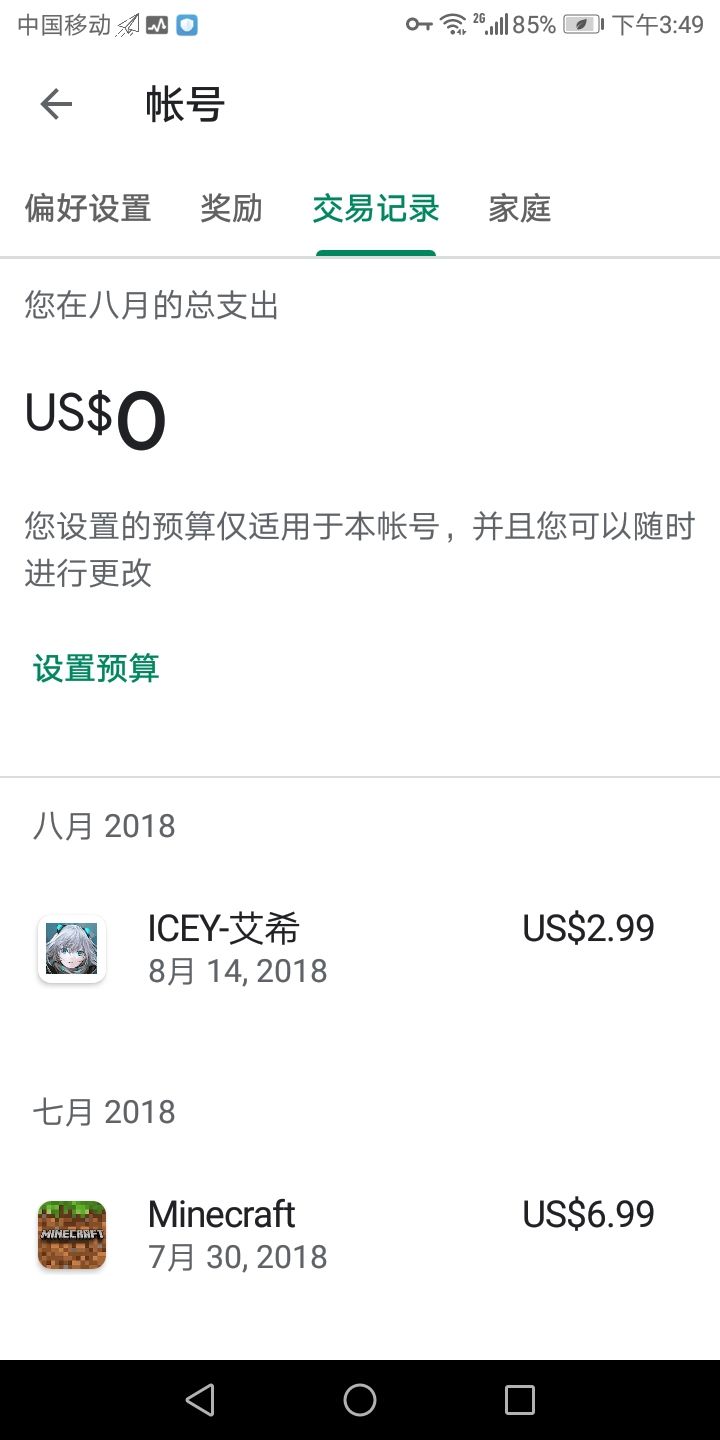Tap the paper plane status bar icon

128,23
